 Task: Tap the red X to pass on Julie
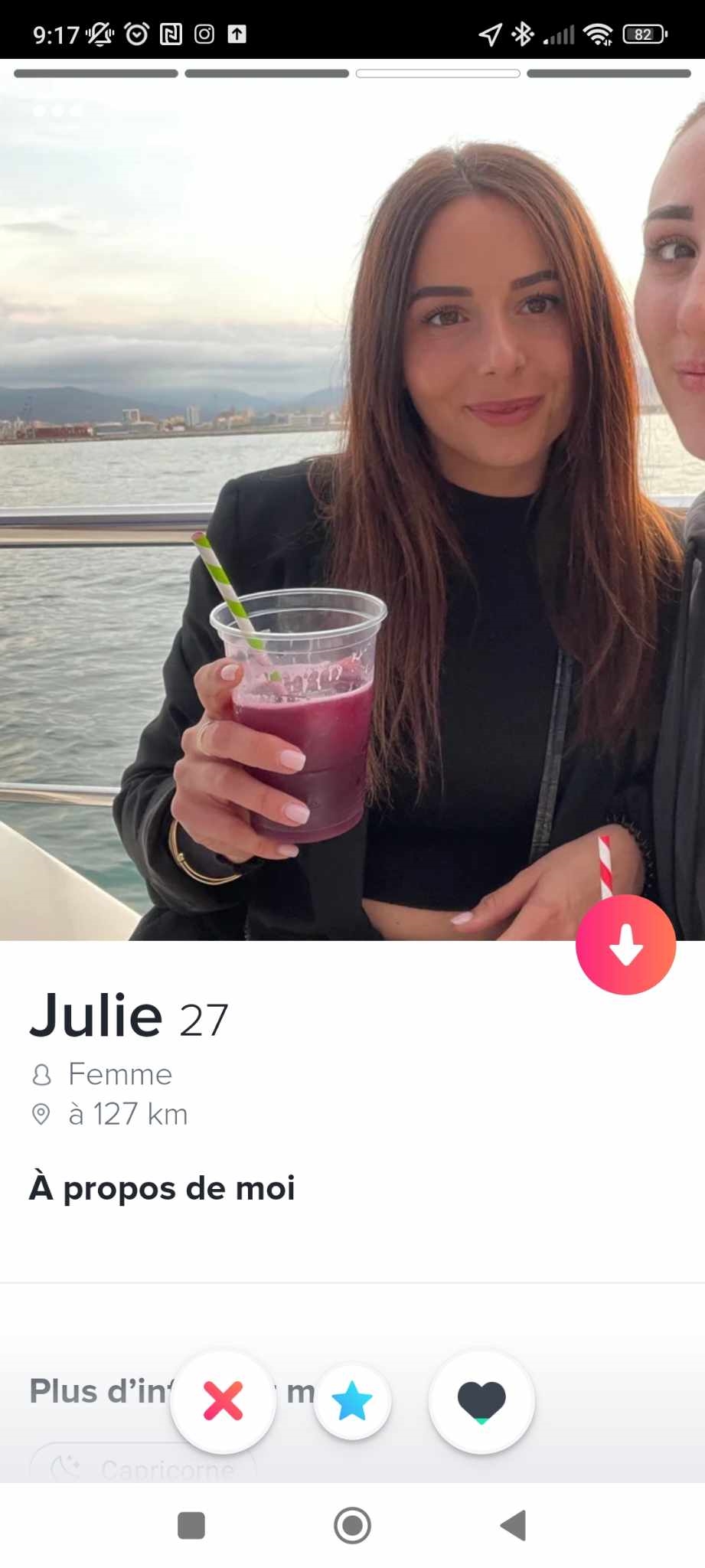coord(223,1401)
